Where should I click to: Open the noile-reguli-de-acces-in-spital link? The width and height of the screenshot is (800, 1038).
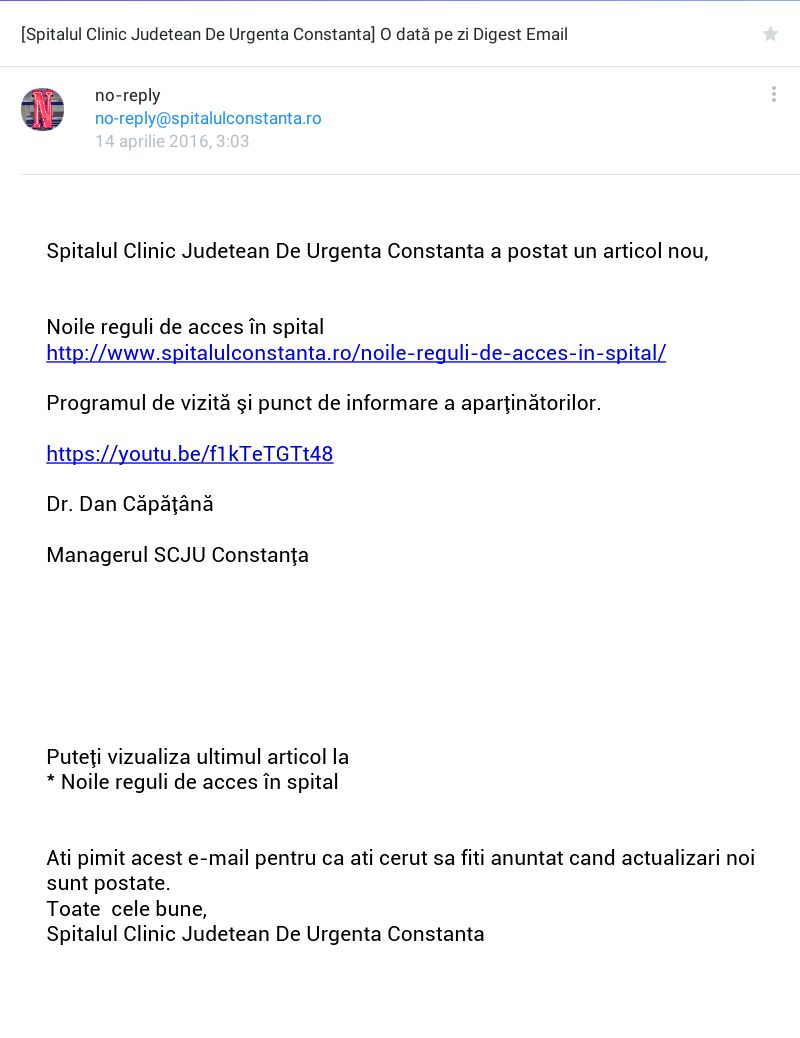click(x=356, y=353)
